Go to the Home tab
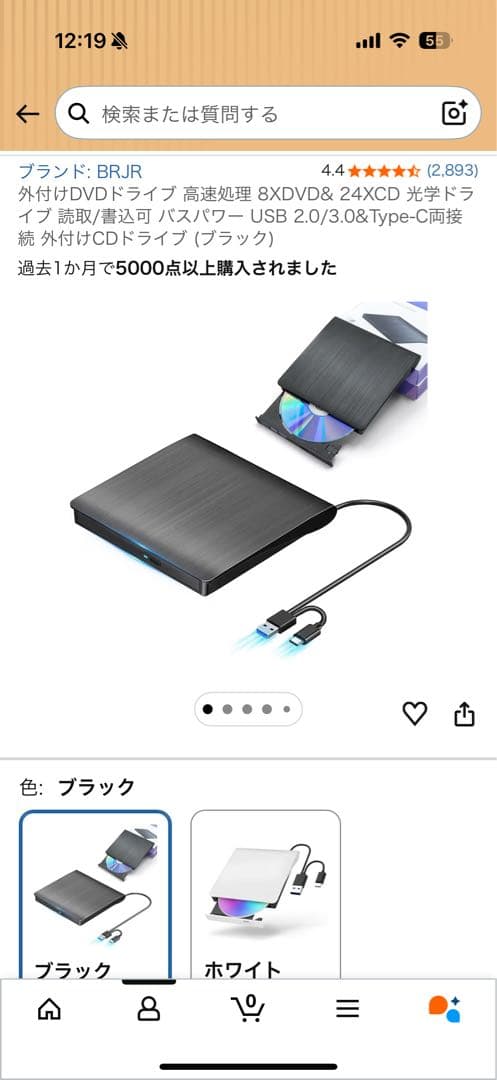The width and height of the screenshot is (497, 1080). [x=49, y=1009]
